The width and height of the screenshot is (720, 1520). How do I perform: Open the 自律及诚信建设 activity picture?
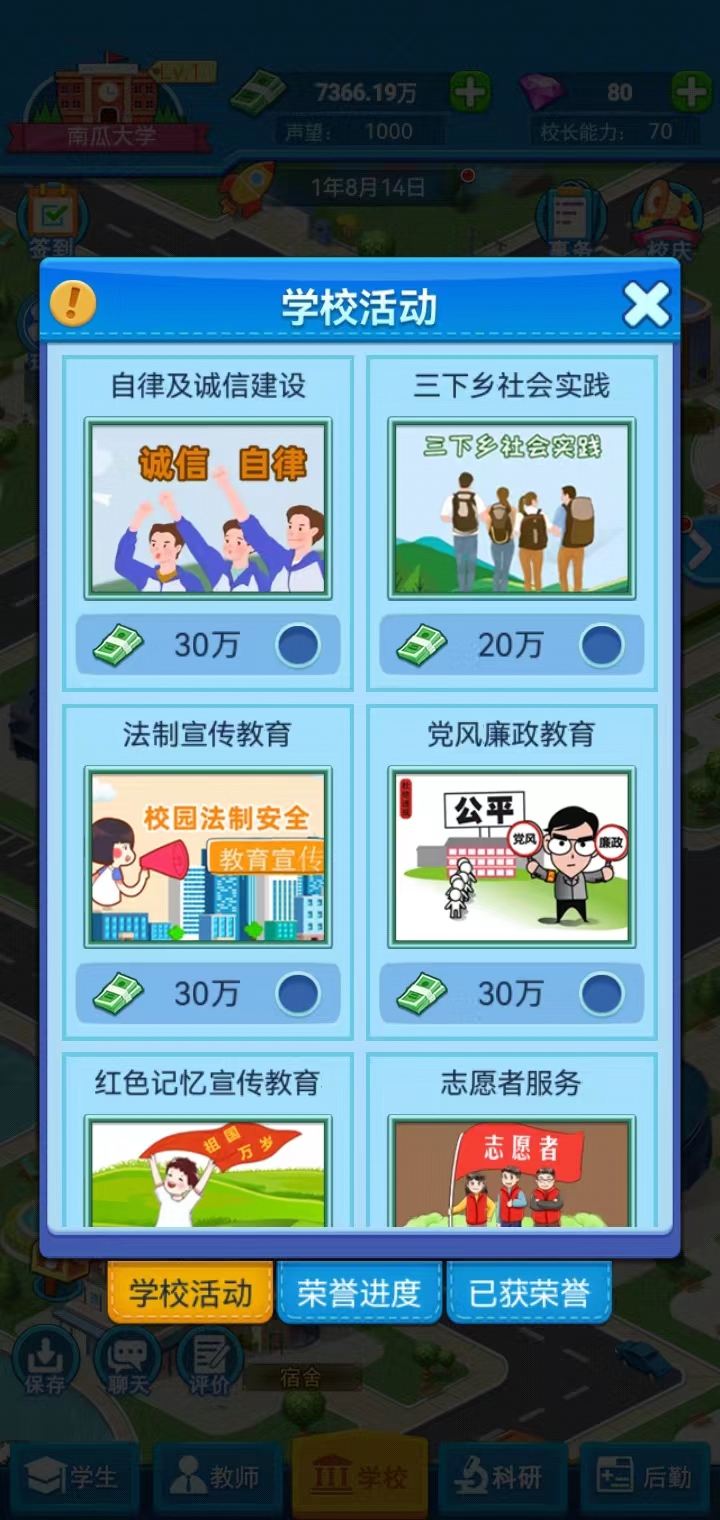click(x=208, y=508)
